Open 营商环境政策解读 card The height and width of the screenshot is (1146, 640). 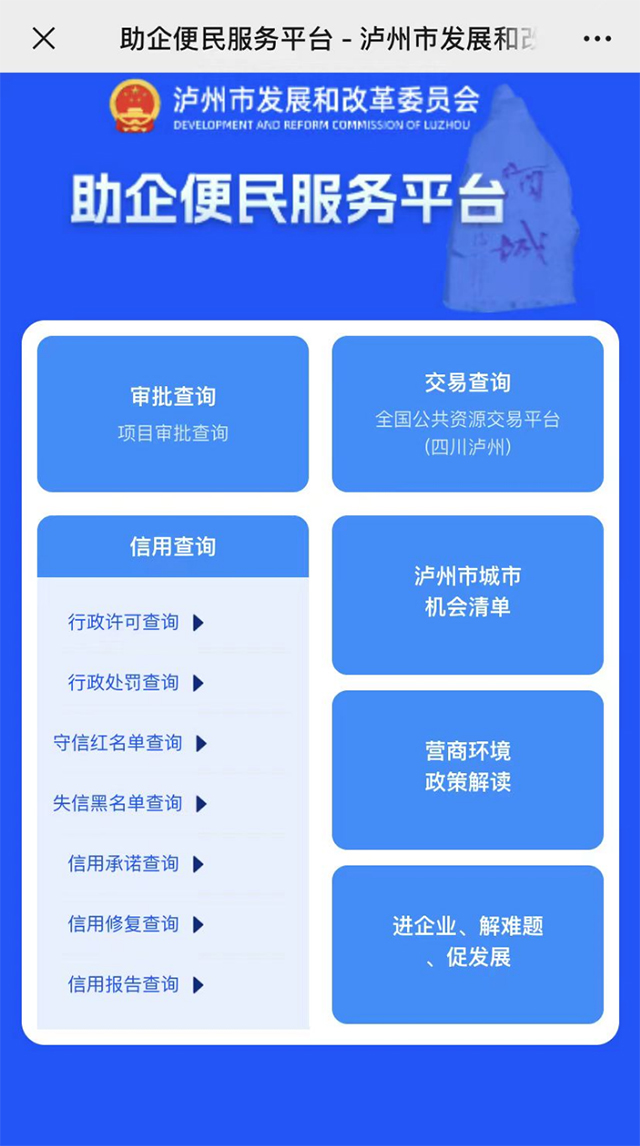pos(467,767)
